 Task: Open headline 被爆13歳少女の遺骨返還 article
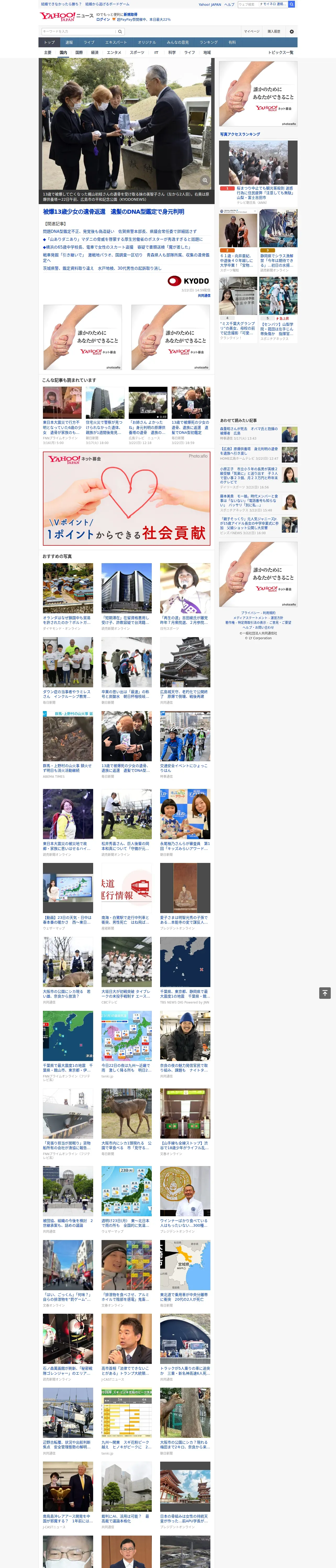[113, 212]
